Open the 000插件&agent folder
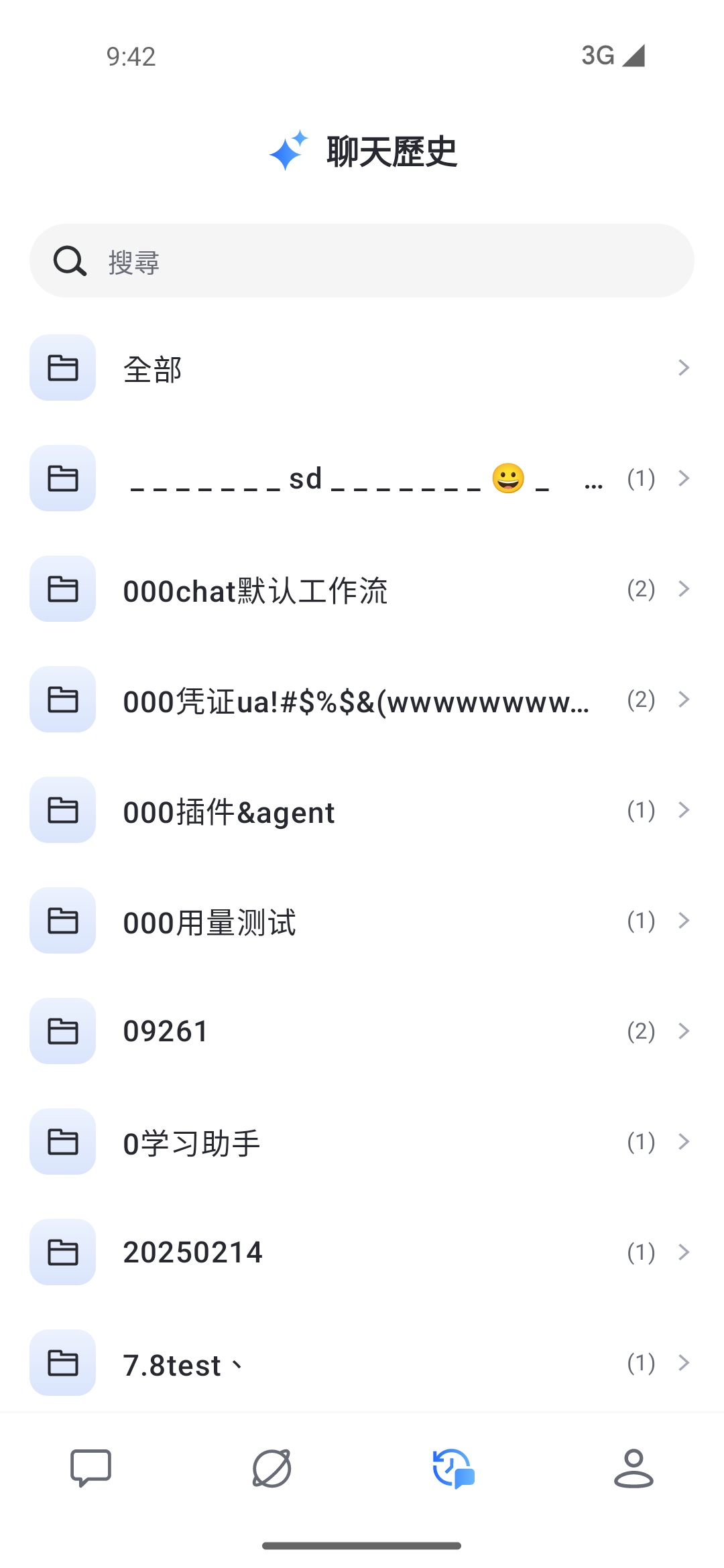Image resolution: width=724 pixels, height=1568 pixels. click(362, 810)
